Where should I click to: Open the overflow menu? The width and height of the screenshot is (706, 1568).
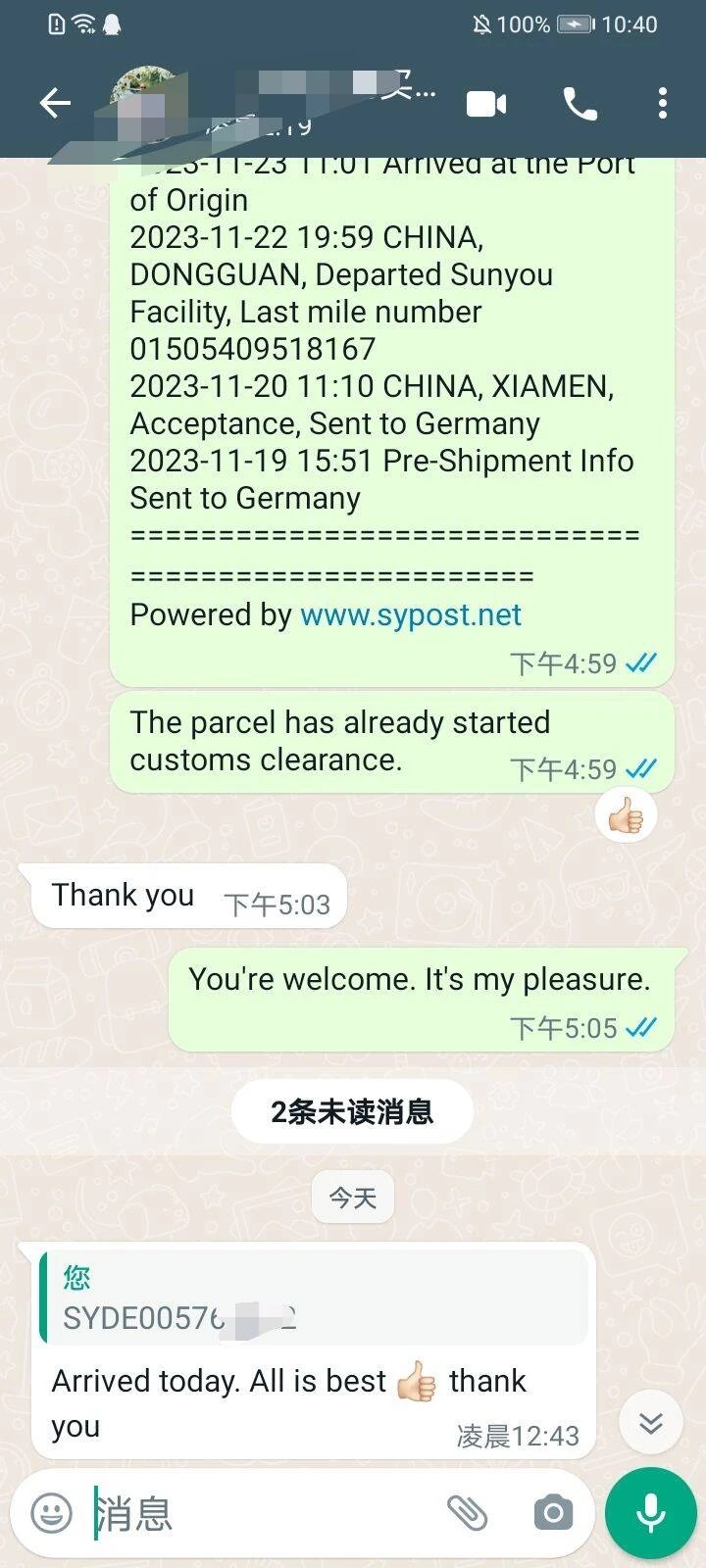coord(663,103)
